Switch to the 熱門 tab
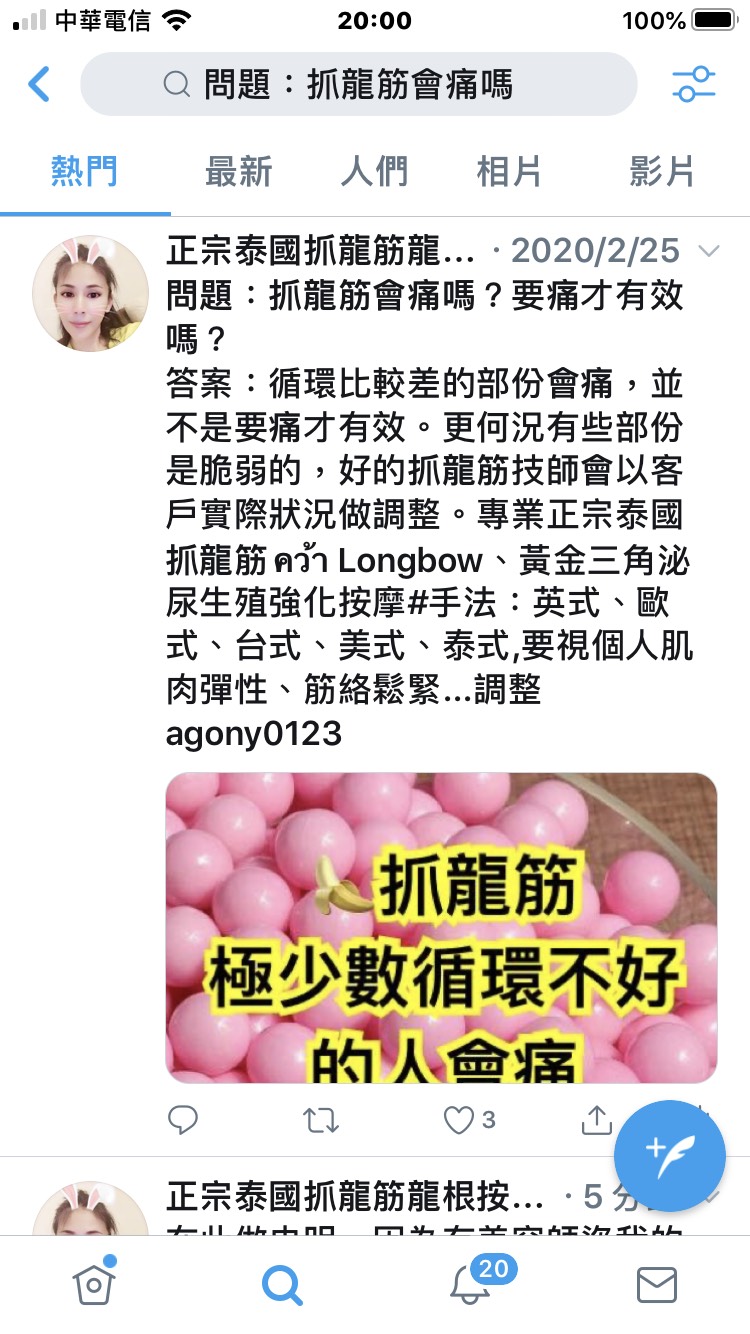Viewport: 750px width, 1334px height. 84,171
